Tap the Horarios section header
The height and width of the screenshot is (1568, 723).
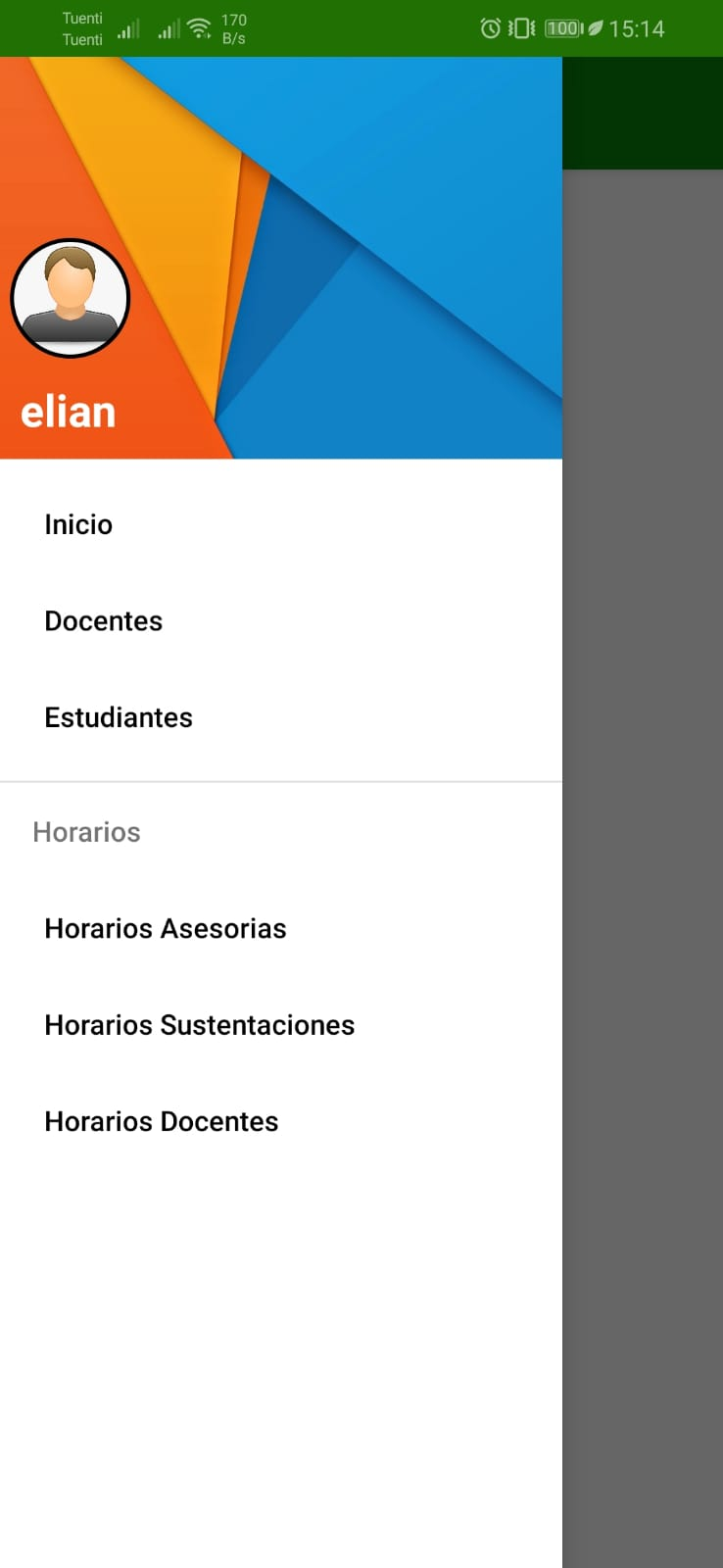[86, 832]
